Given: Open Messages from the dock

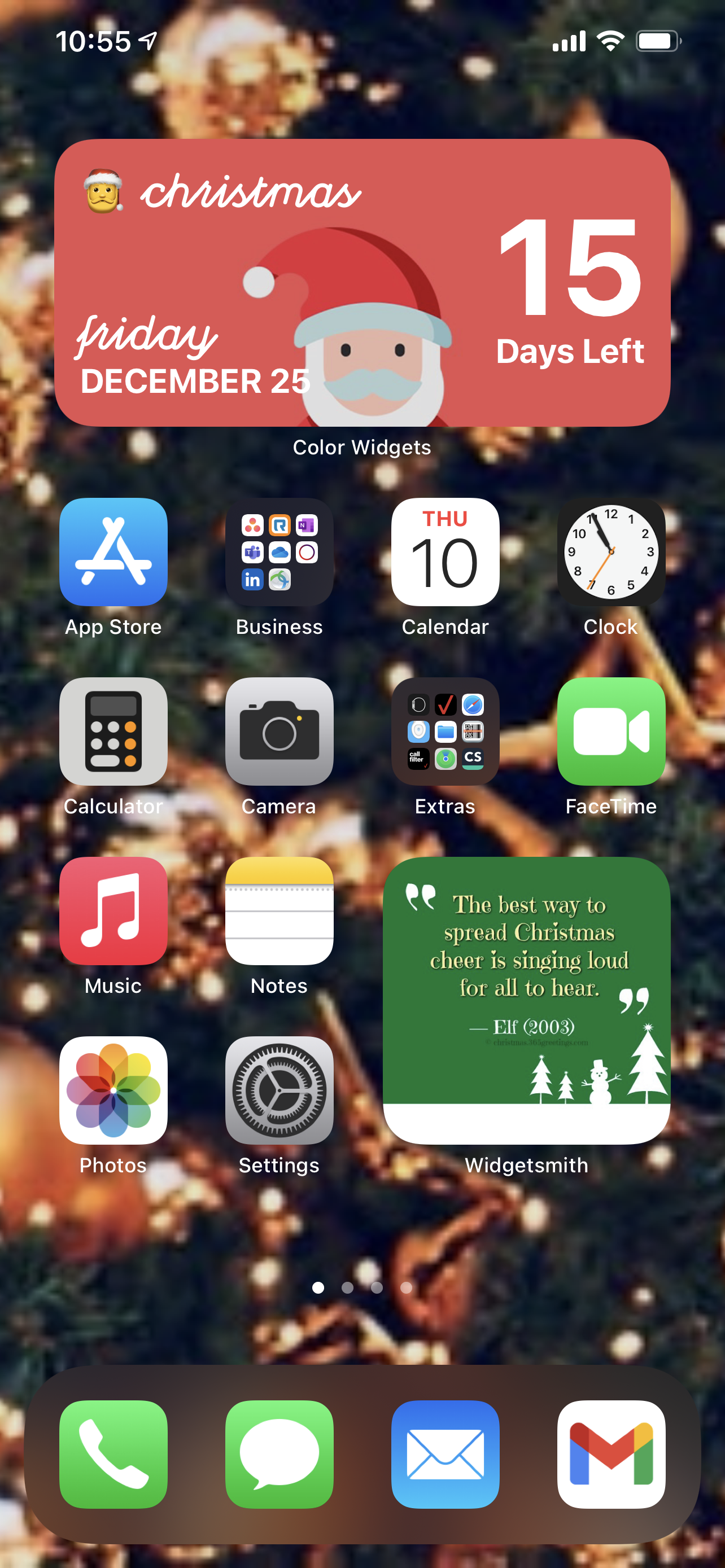Looking at the screenshot, I should (279, 1454).
